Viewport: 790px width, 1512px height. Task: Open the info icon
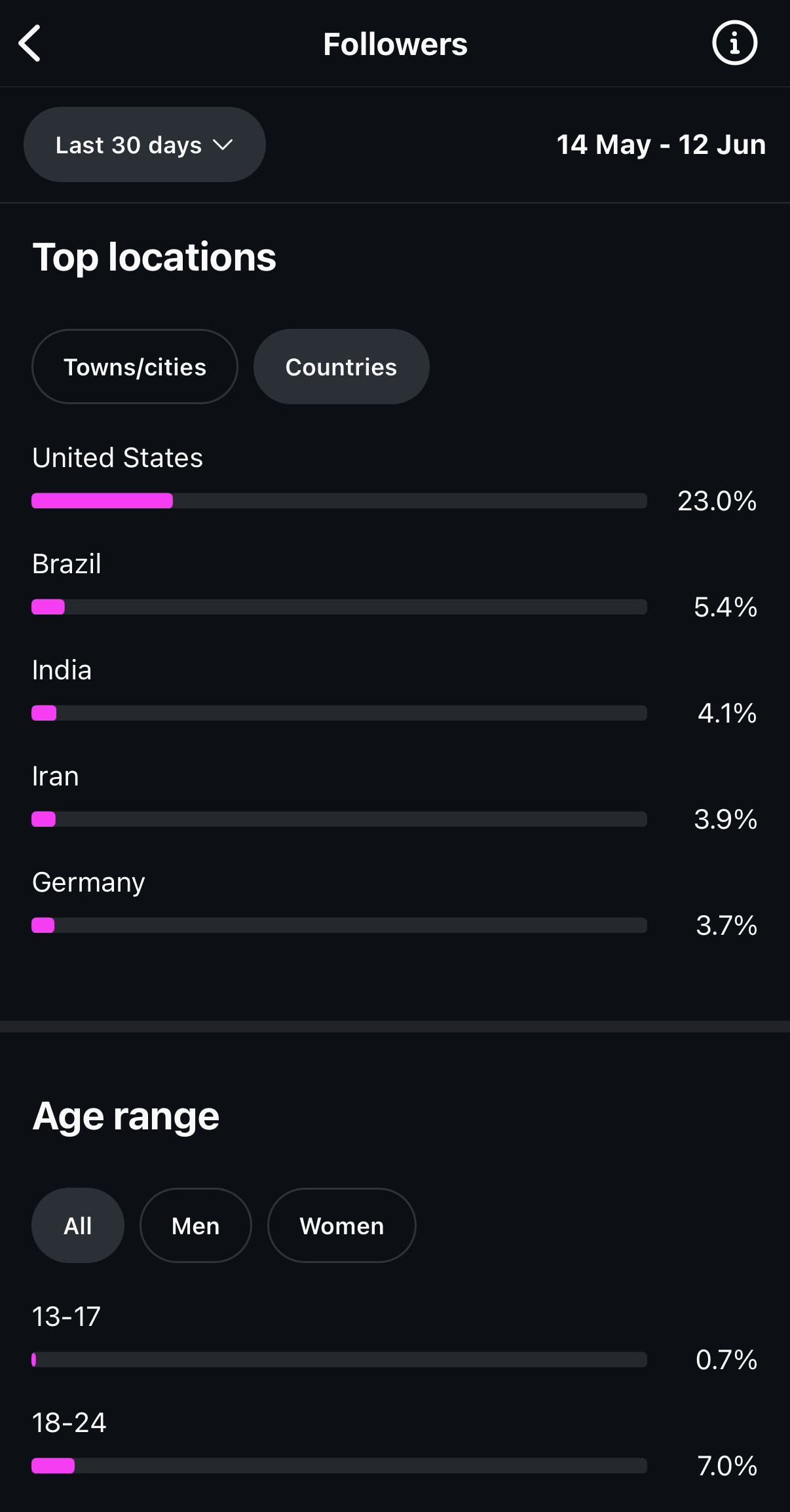click(x=734, y=43)
